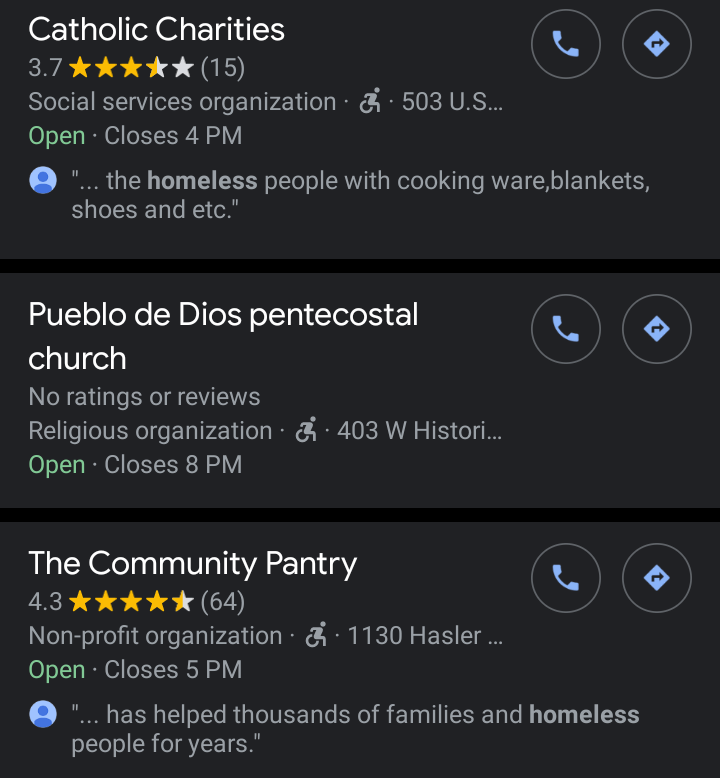The image size is (720, 778).
Task: Call The Community Pantry
Action: click(566, 577)
